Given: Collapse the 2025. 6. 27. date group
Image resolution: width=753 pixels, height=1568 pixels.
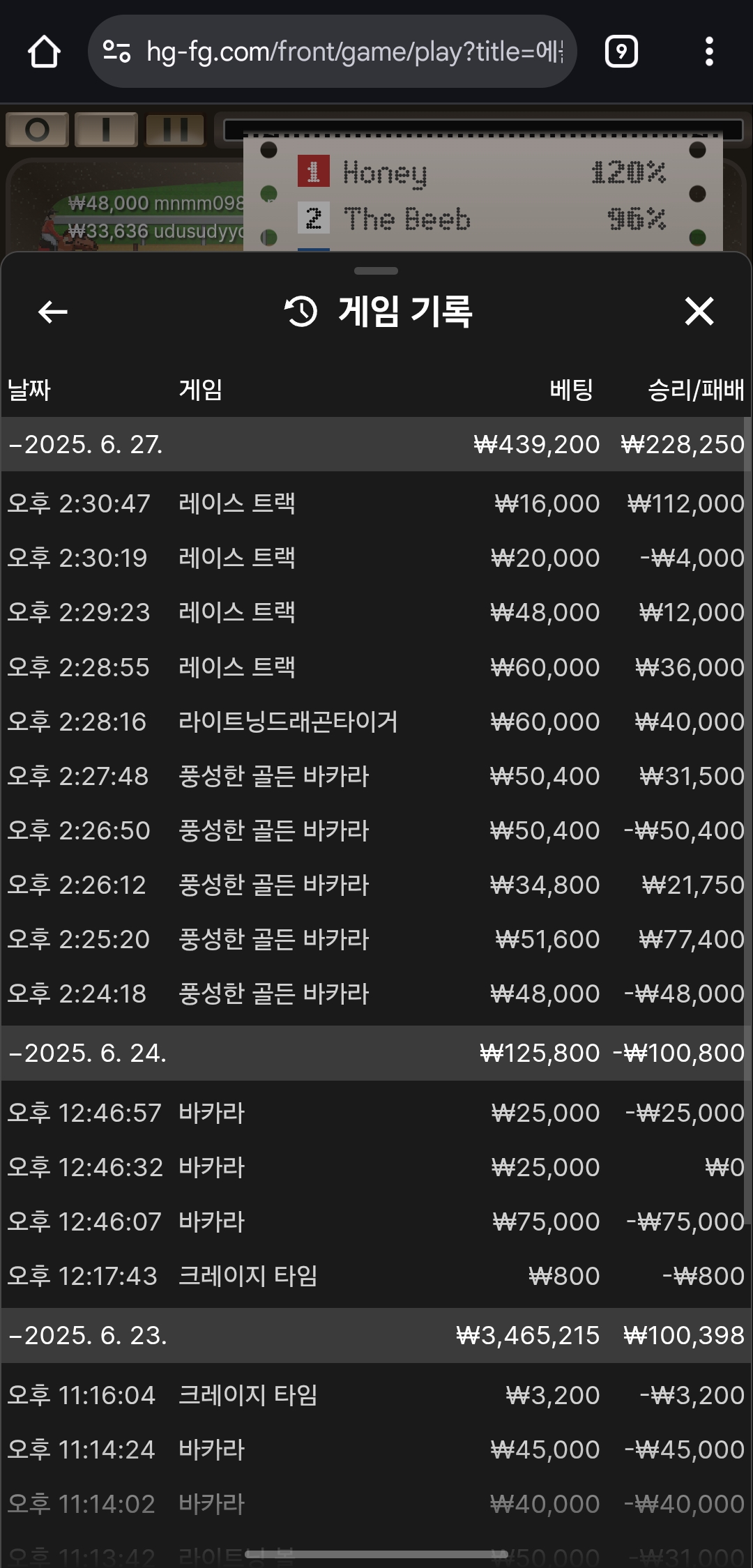Looking at the screenshot, I should pos(376,444).
